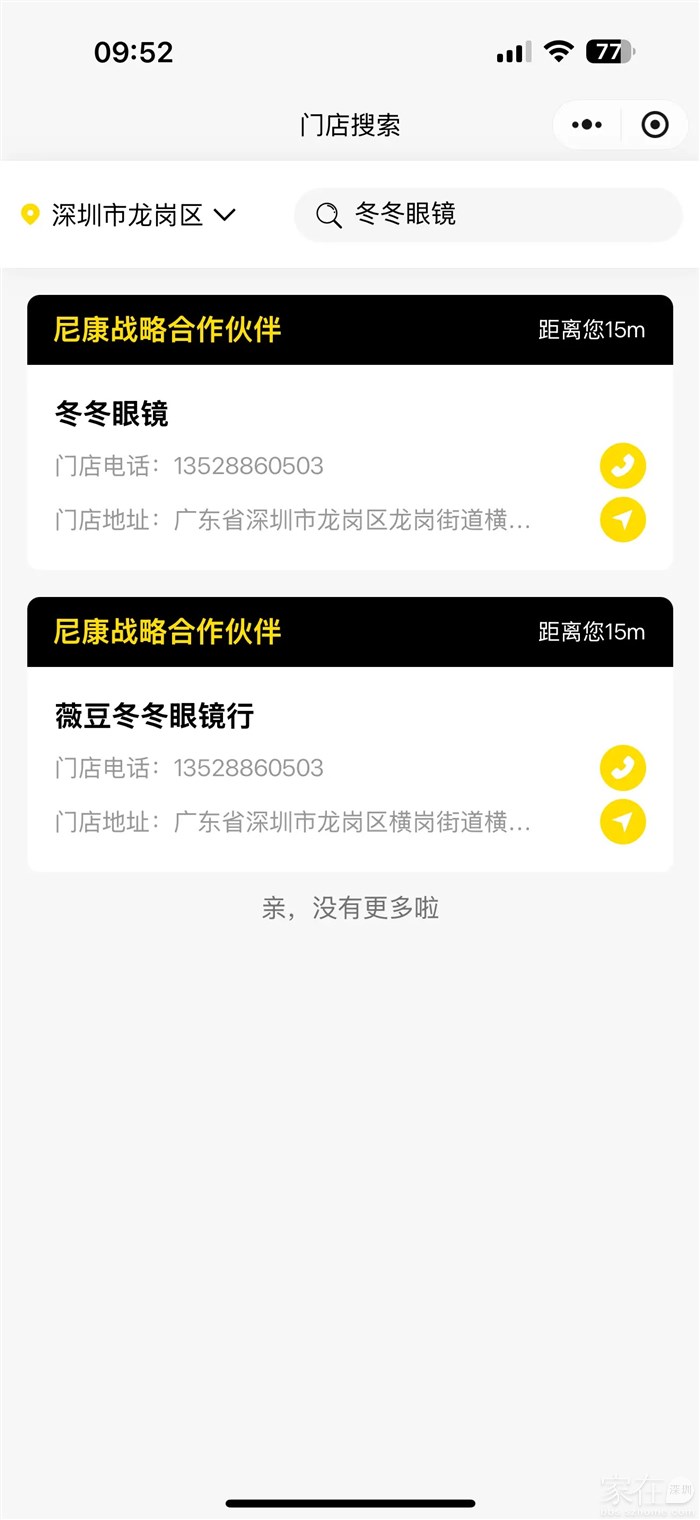Close the mini program with the circle icon

pos(655,125)
